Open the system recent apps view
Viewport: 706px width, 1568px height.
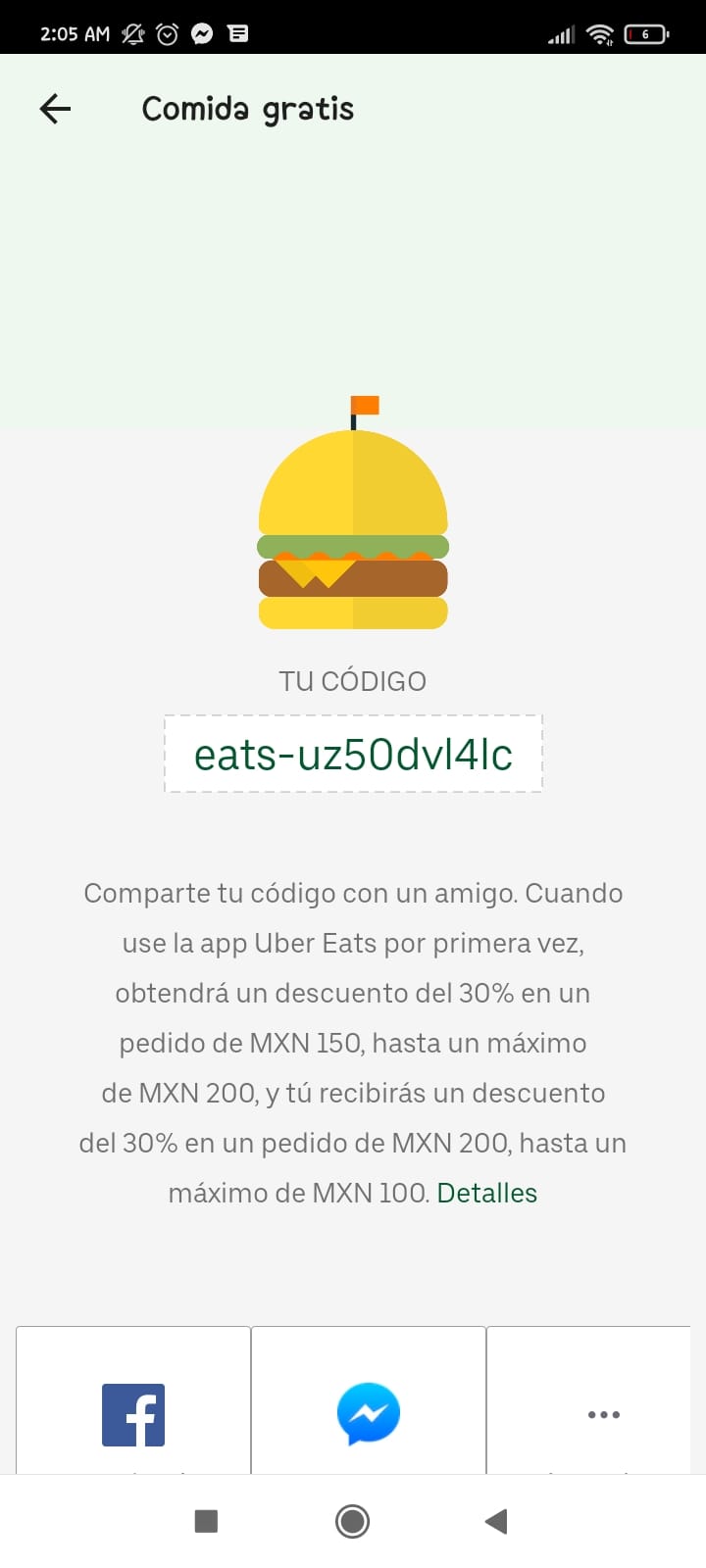[206, 1521]
